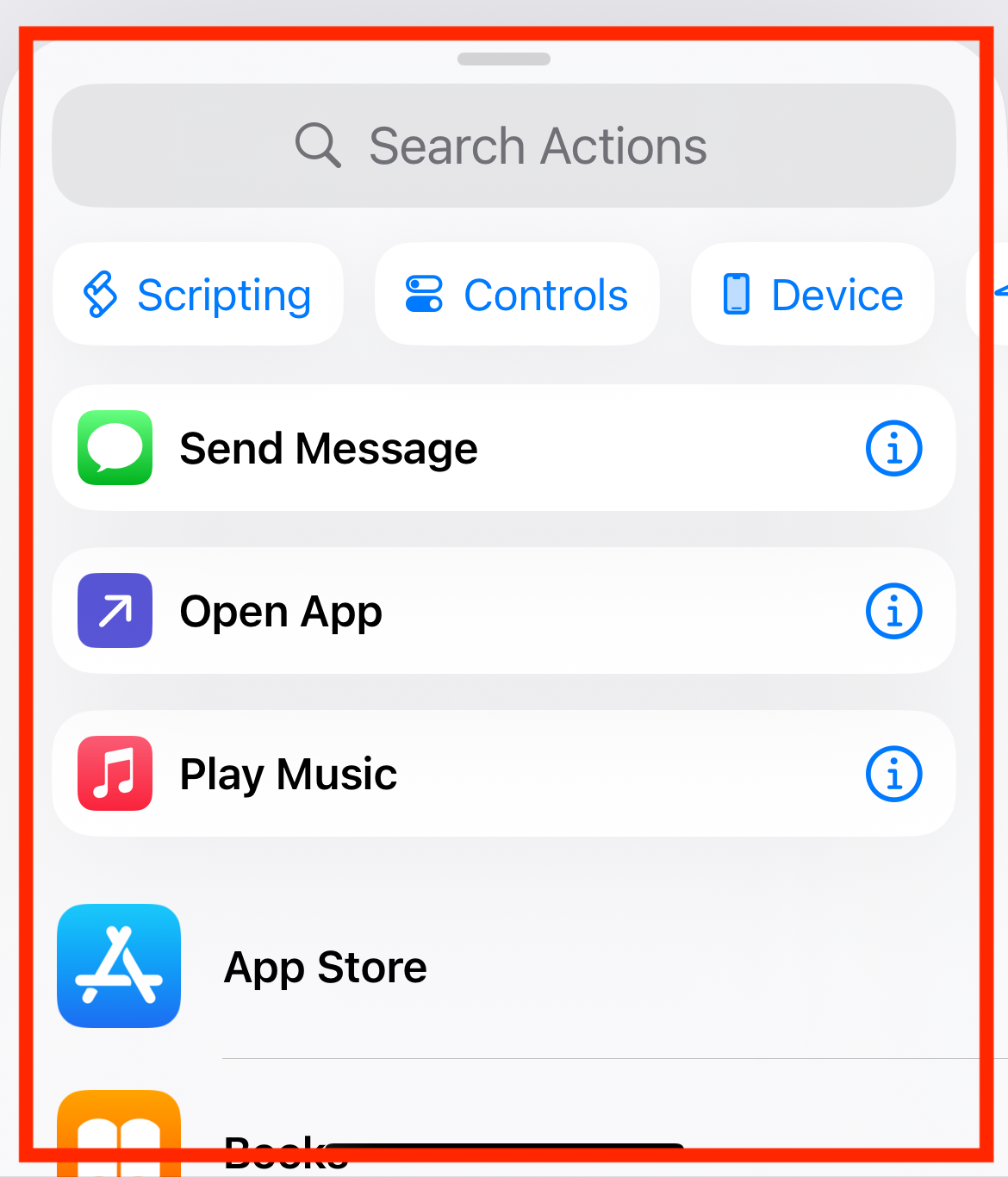
Task: Select the Play Music action icon
Action: (x=115, y=773)
